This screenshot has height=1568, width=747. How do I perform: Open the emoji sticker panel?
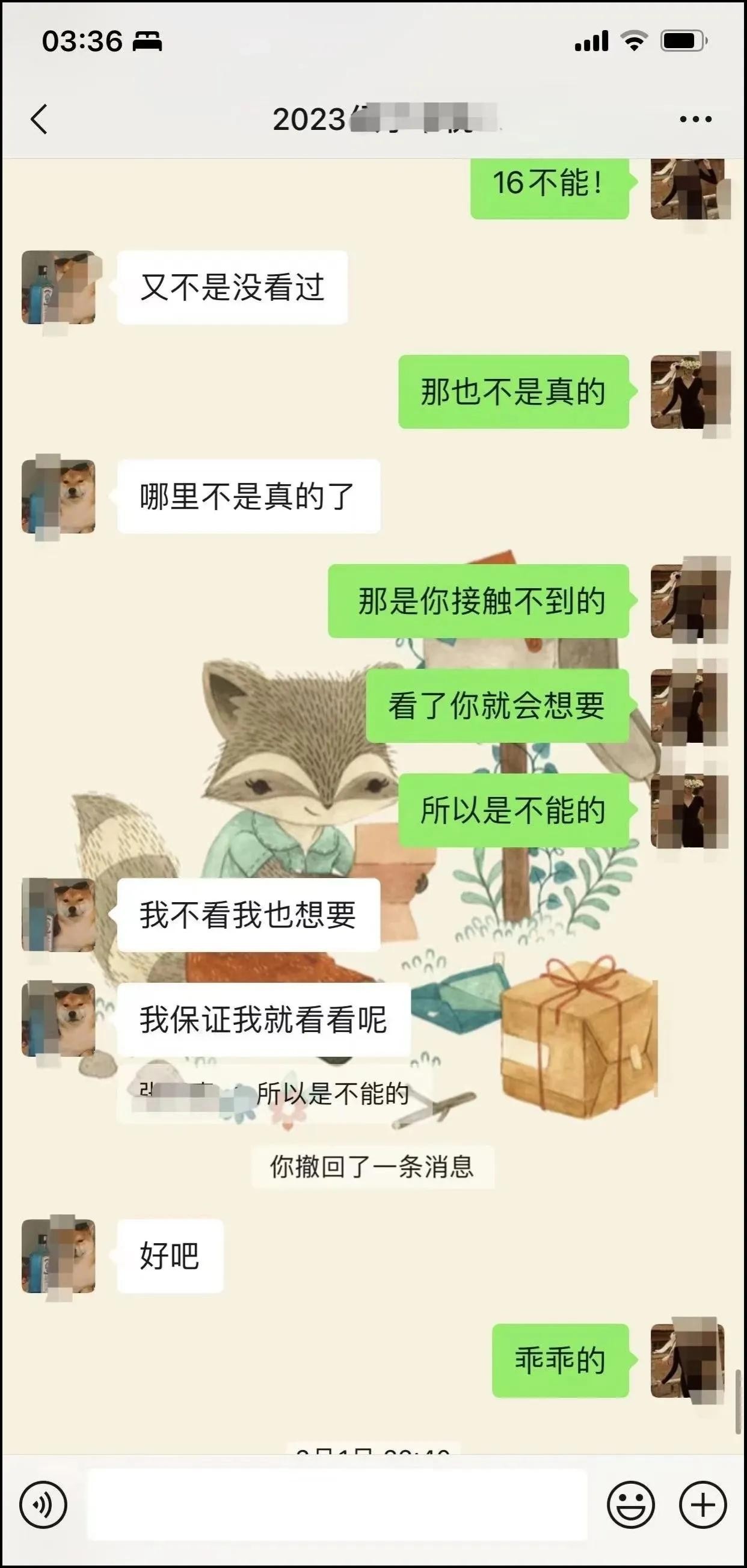(x=630, y=1505)
